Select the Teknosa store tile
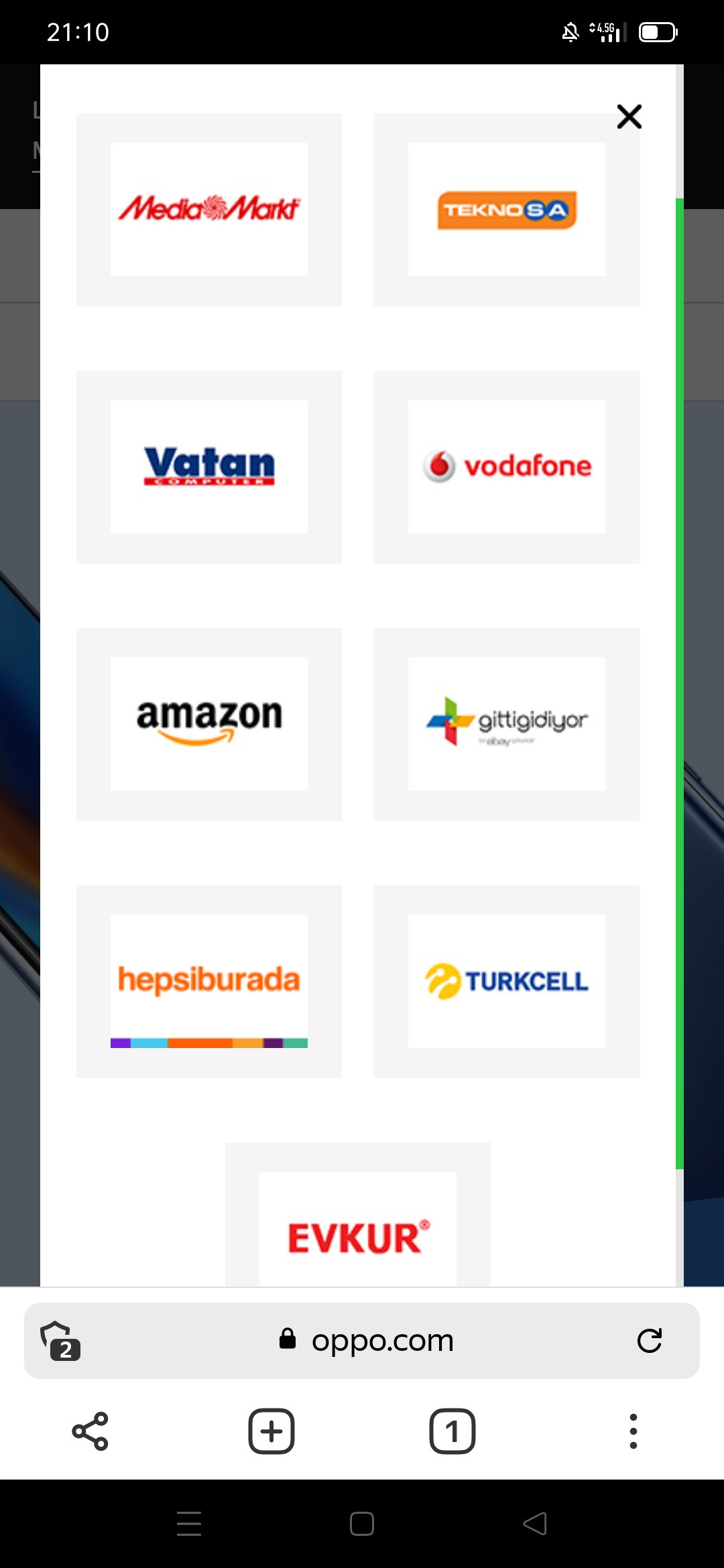The width and height of the screenshot is (724, 1568). tap(507, 210)
